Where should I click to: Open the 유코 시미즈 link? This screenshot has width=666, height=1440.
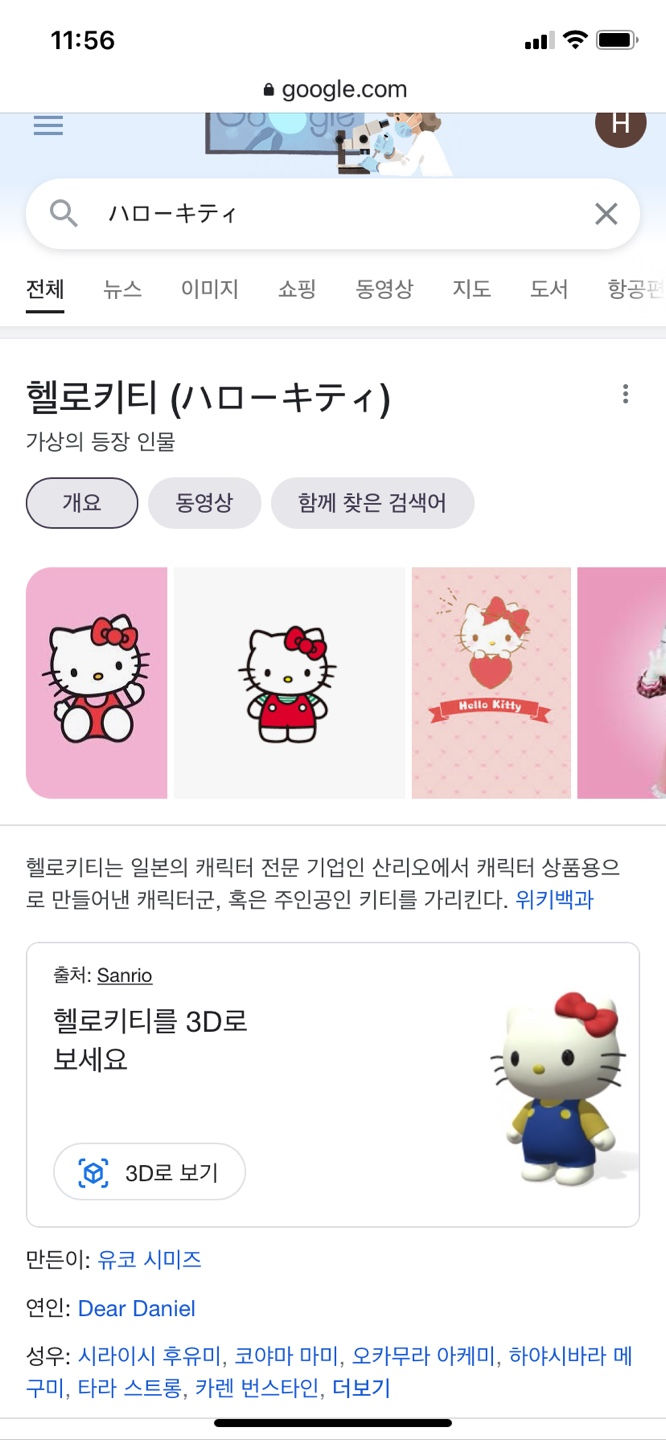point(149,1259)
